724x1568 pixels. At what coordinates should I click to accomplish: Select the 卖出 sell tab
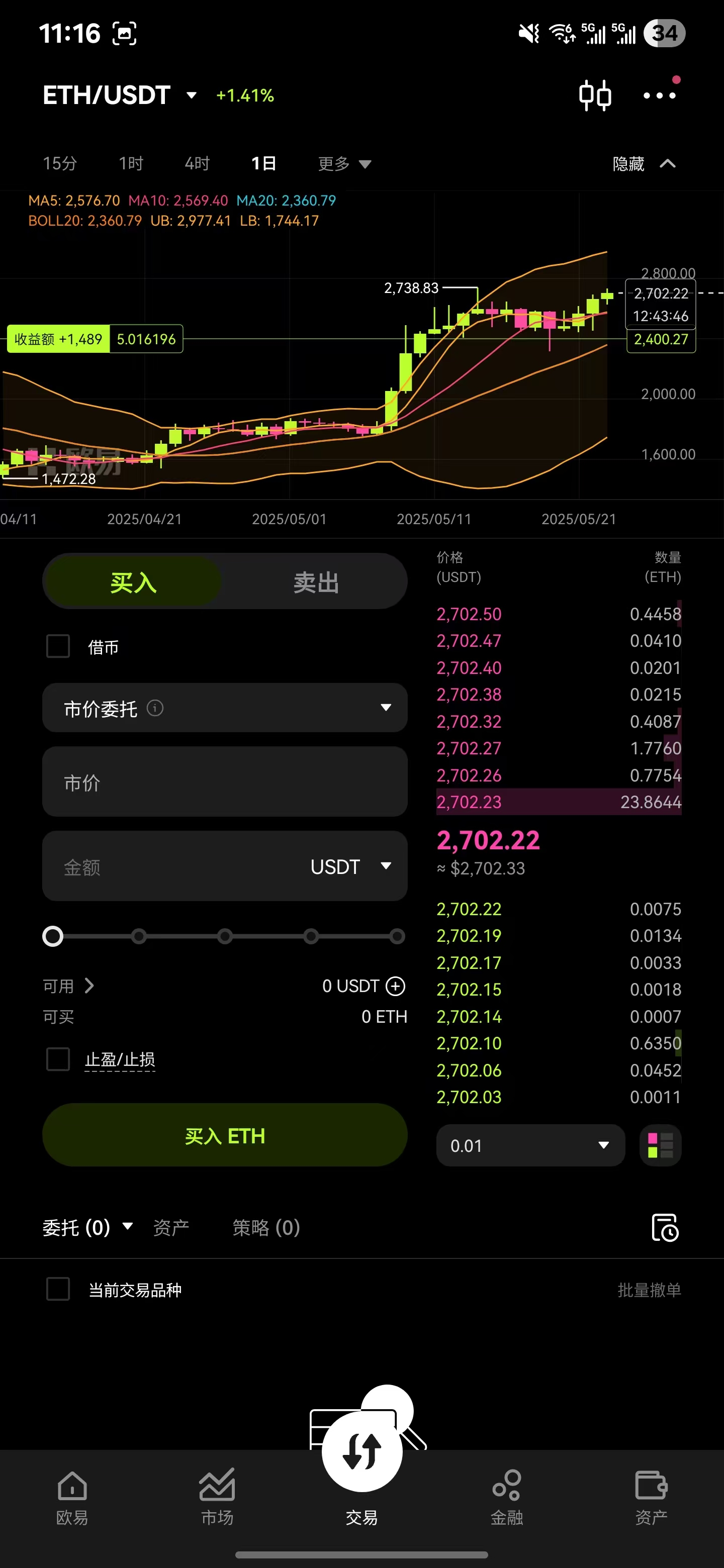point(315,582)
